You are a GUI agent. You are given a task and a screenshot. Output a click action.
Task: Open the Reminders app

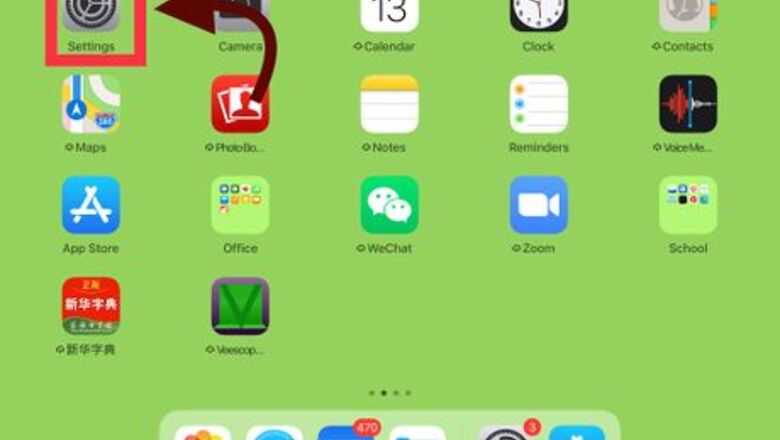(x=538, y=104)
